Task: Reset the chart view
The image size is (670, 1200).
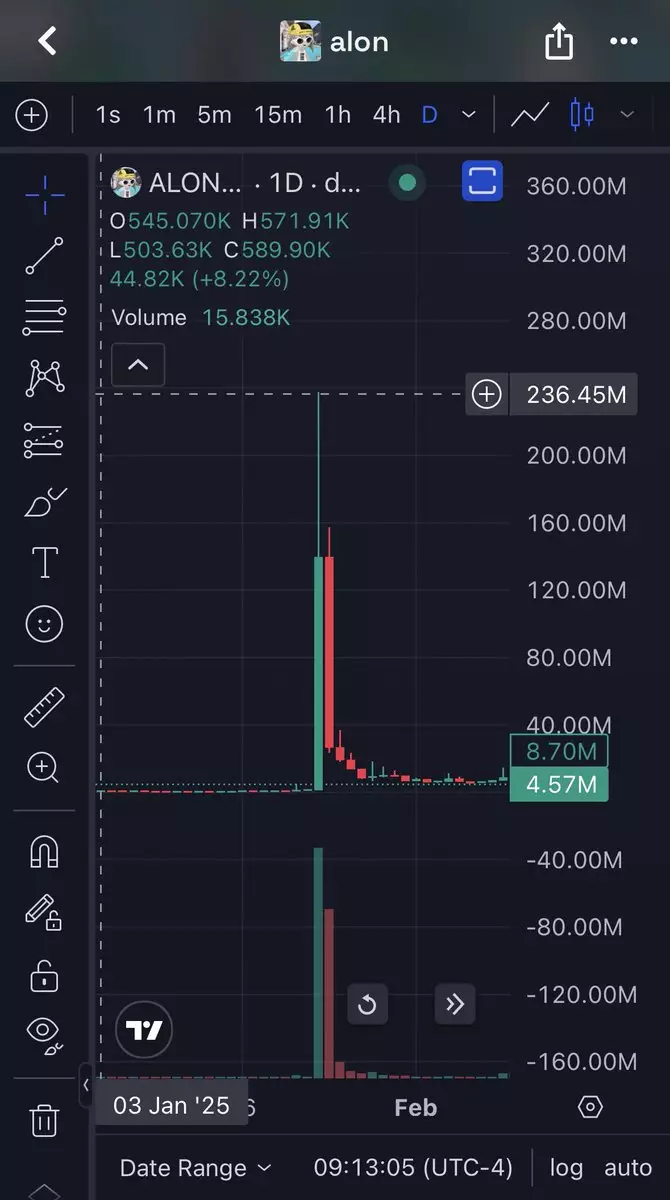Action: (367, 1004)
